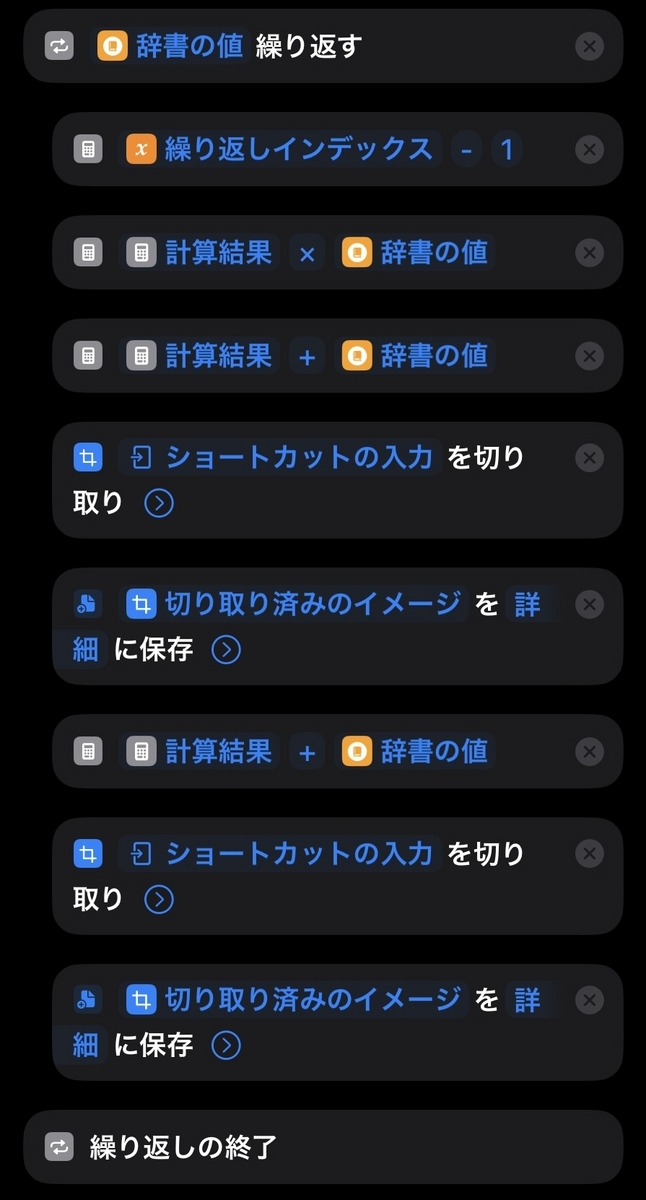The width and height of the screenshot is (646, 1200).
Task: Remove the 繰り返しインデックス calculation action
Action: click(590, 149)
